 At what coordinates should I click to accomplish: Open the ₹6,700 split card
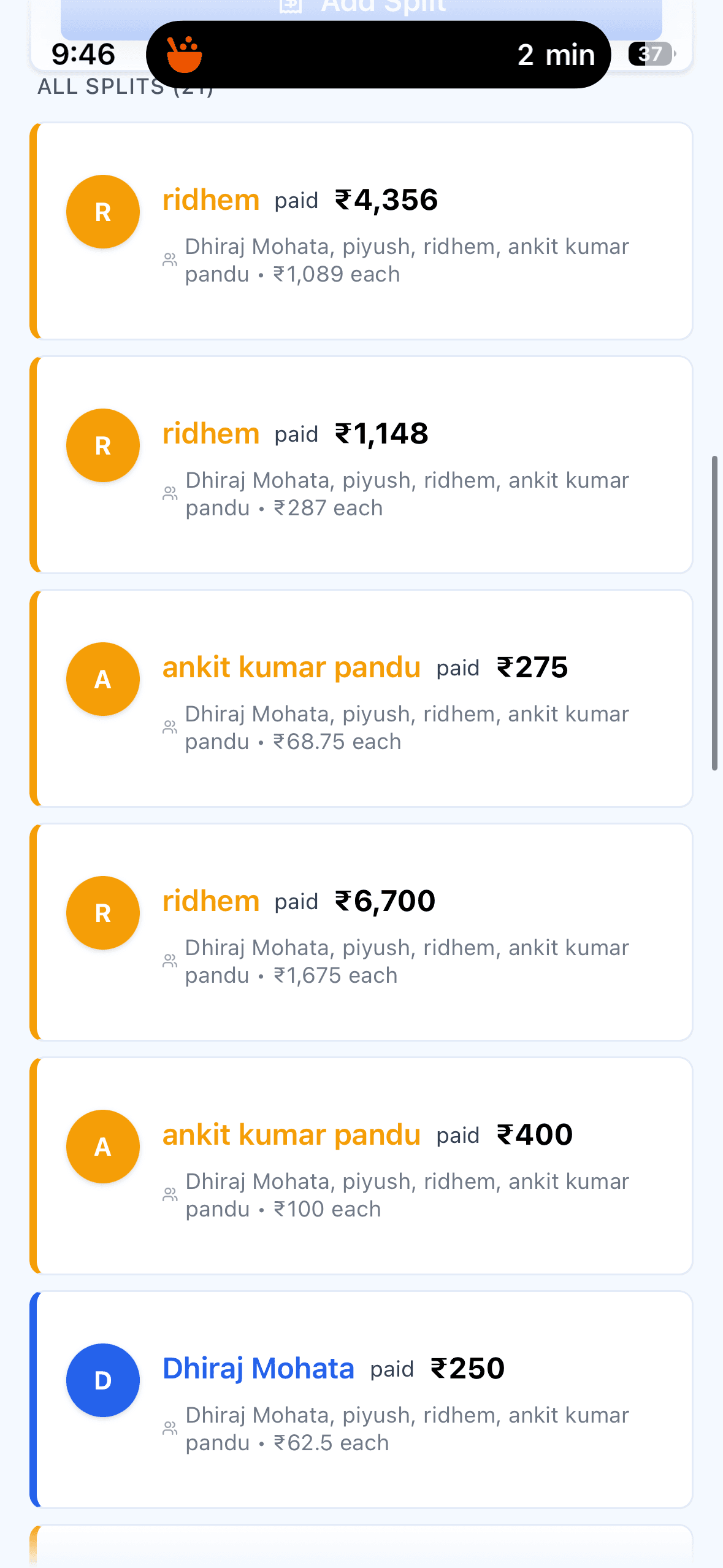coord(361,932)
